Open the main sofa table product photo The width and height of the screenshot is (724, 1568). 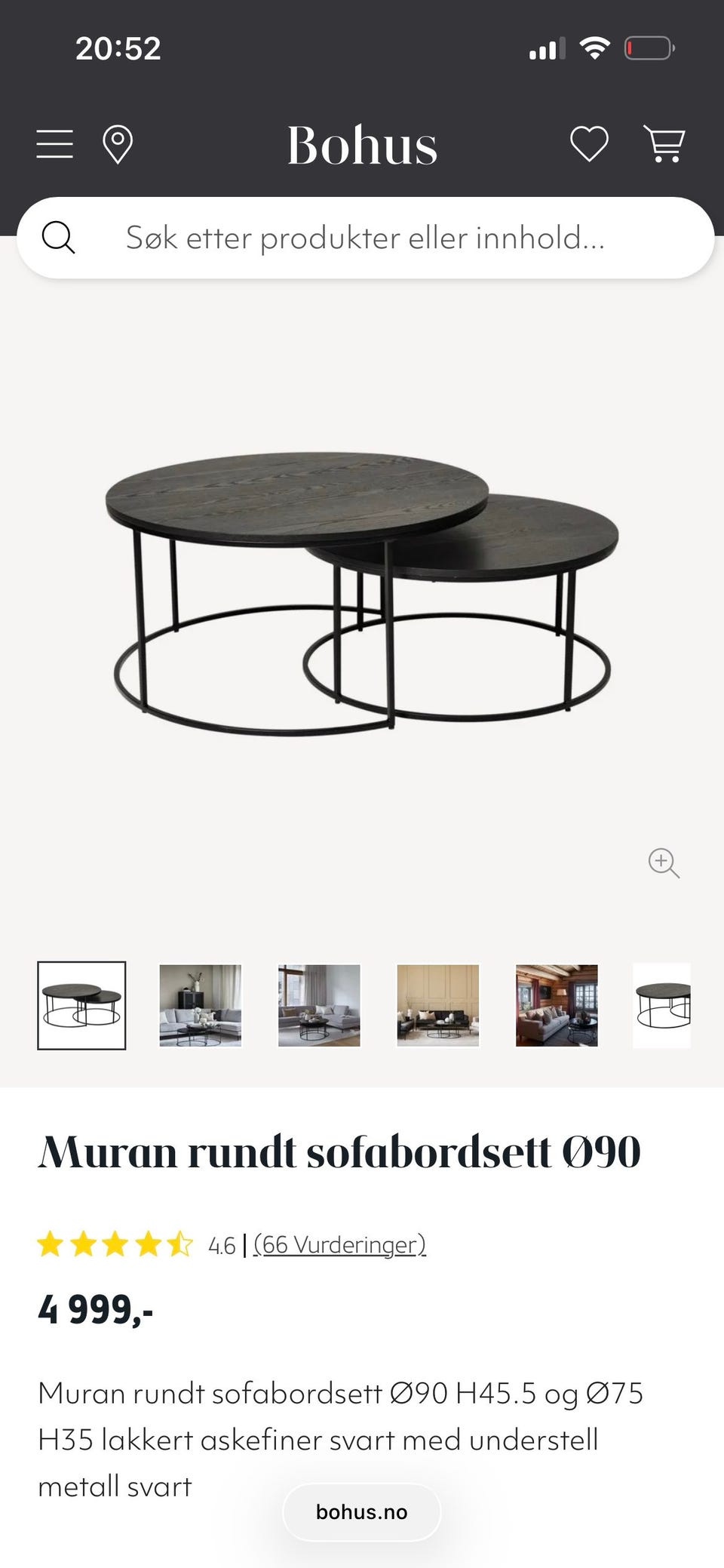point(362,592)
